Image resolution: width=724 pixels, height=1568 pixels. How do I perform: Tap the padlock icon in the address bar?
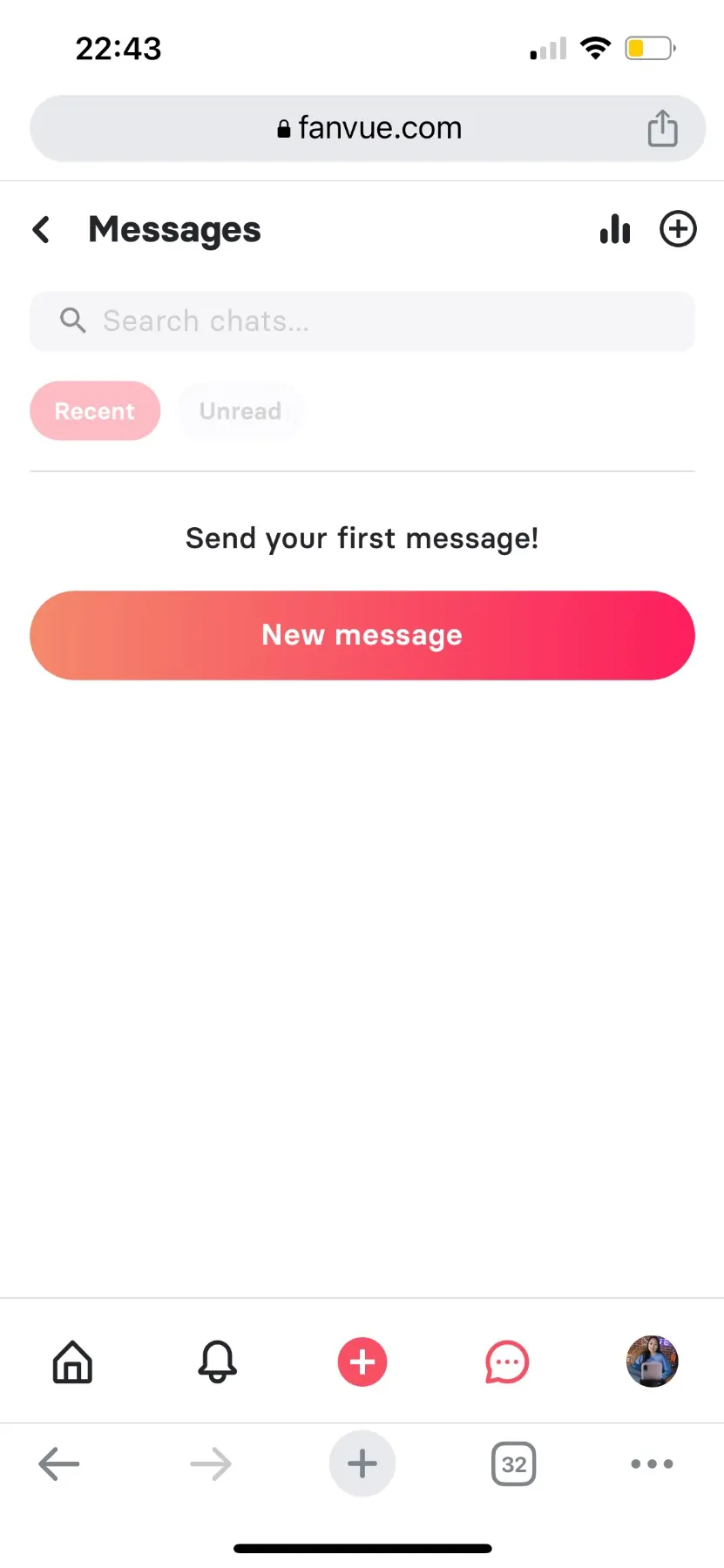(x=283, y=128)
